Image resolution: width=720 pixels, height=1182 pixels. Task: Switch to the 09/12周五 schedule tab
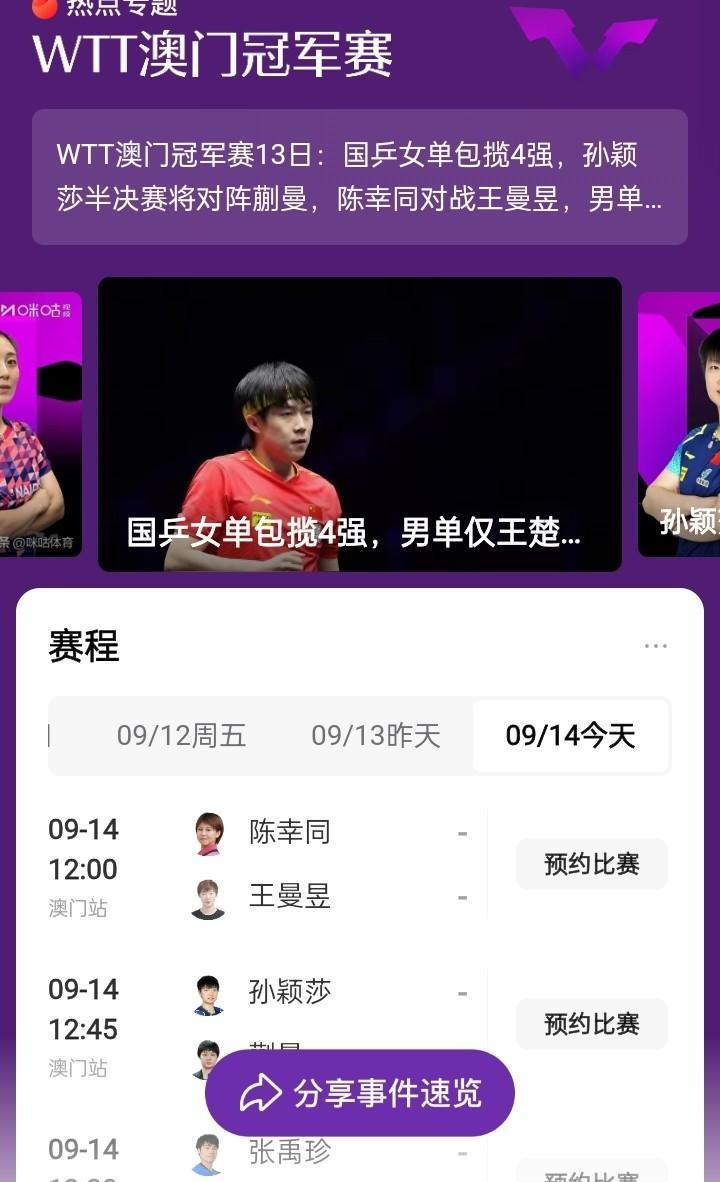click(x=182, y=736)
